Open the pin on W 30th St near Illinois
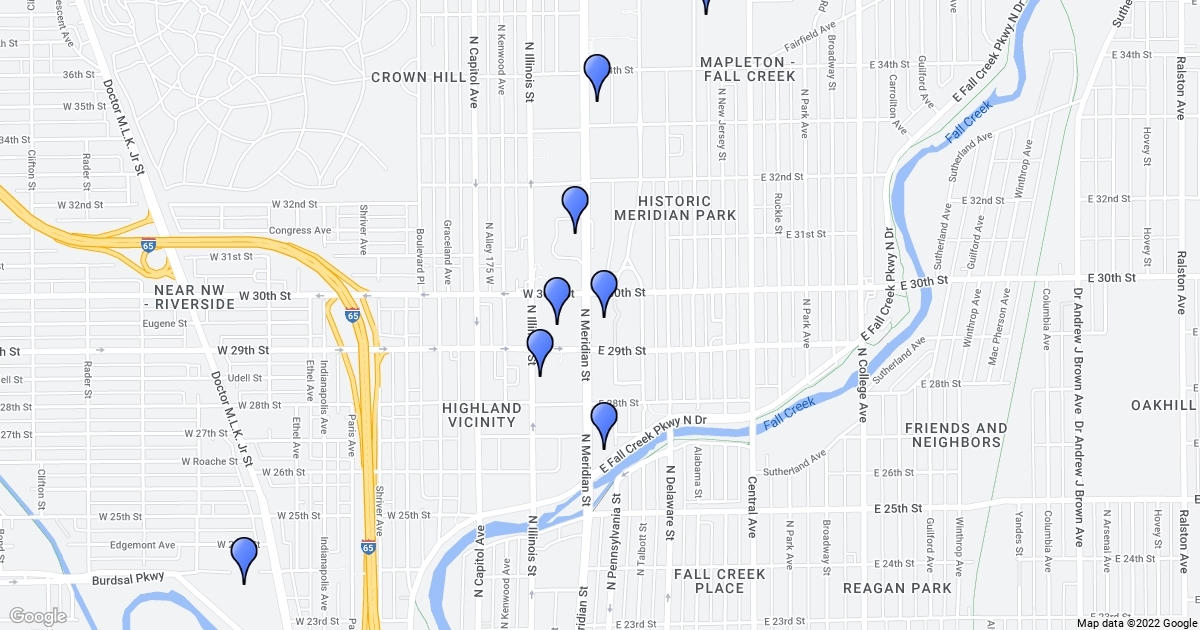The image size is (1200, 630). pos(556,296)
